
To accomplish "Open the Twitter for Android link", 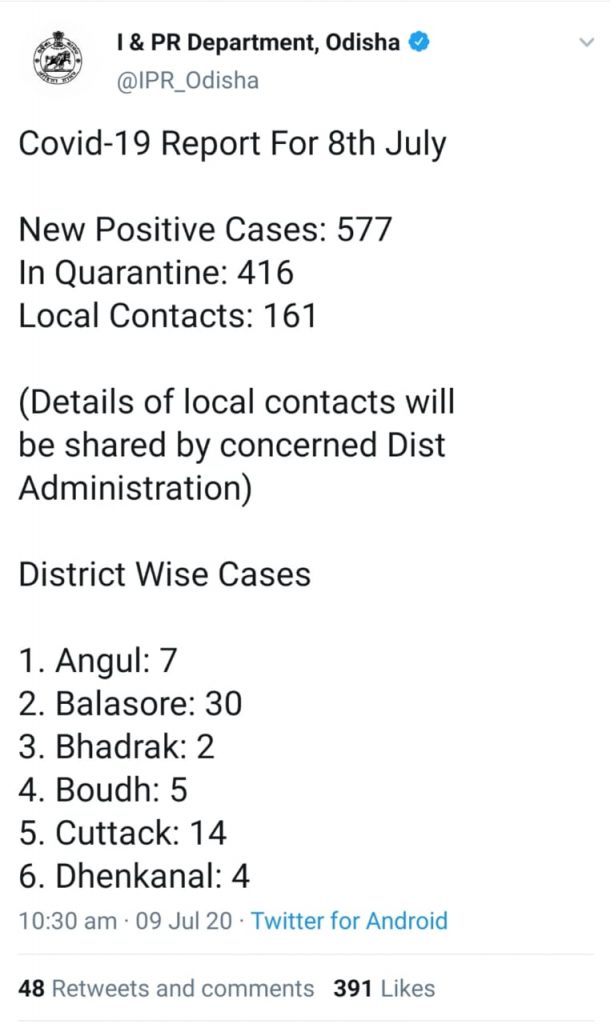I will click(x=349, y=921).
